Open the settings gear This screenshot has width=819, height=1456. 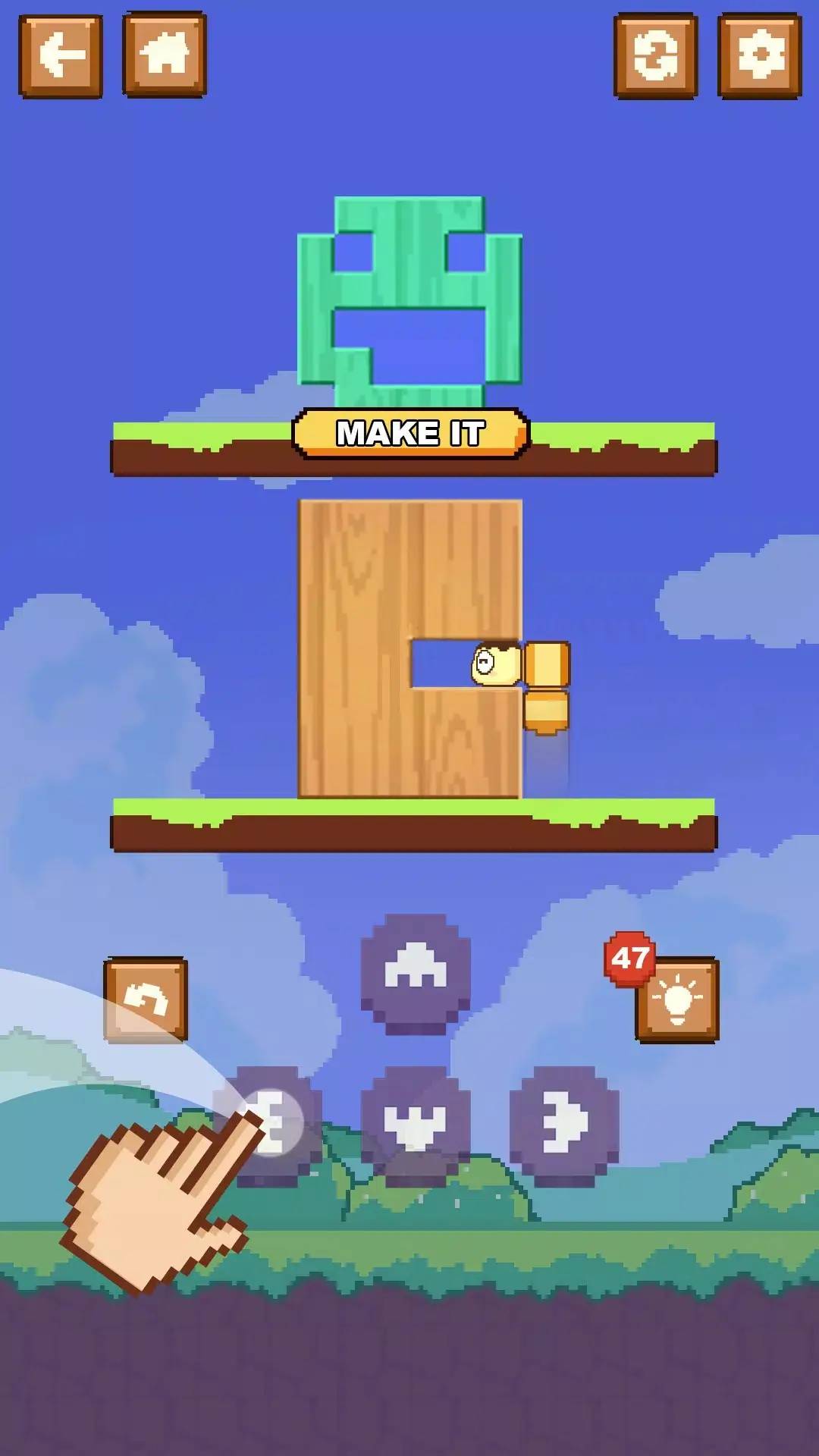click(x=759, y=56)
